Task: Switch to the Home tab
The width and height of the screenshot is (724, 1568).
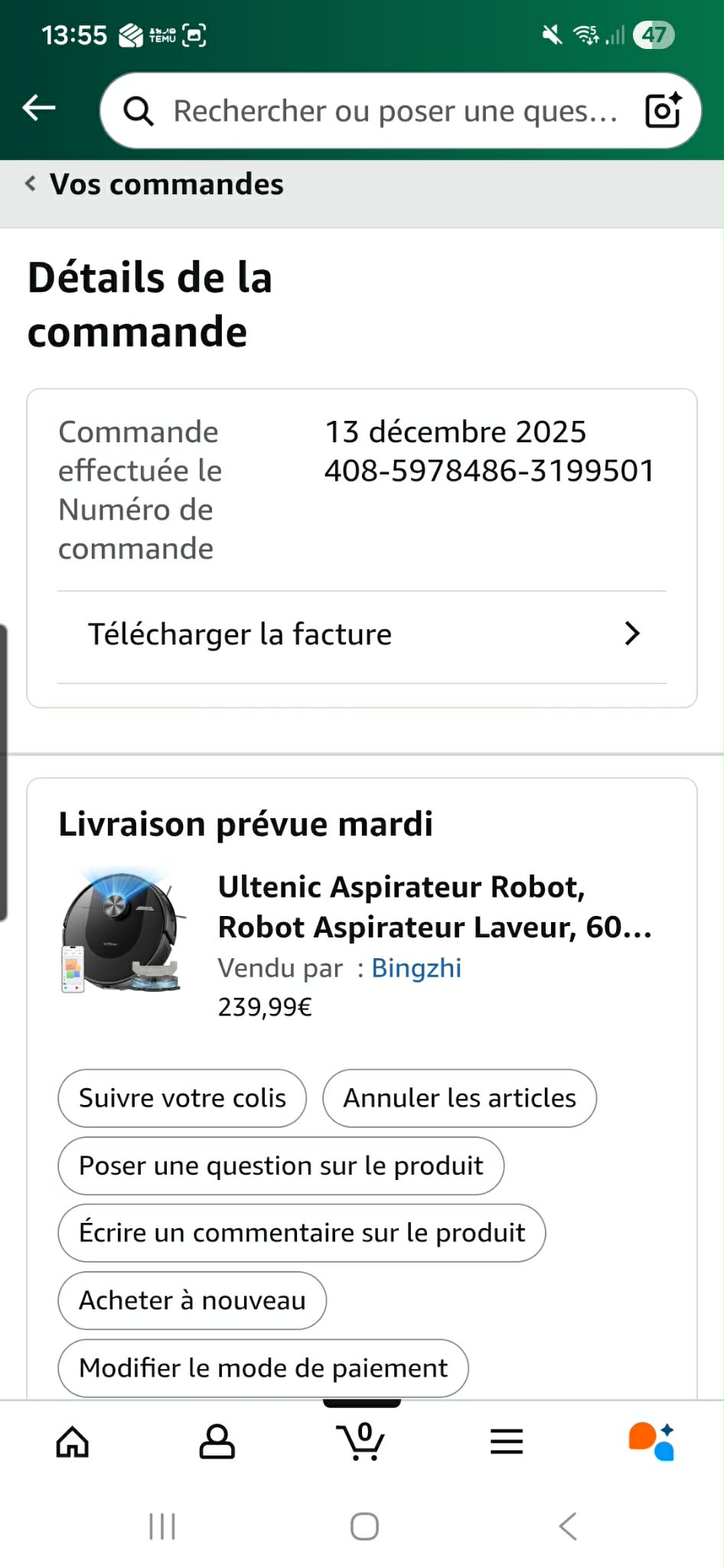Action: [x=73, y=1442]
